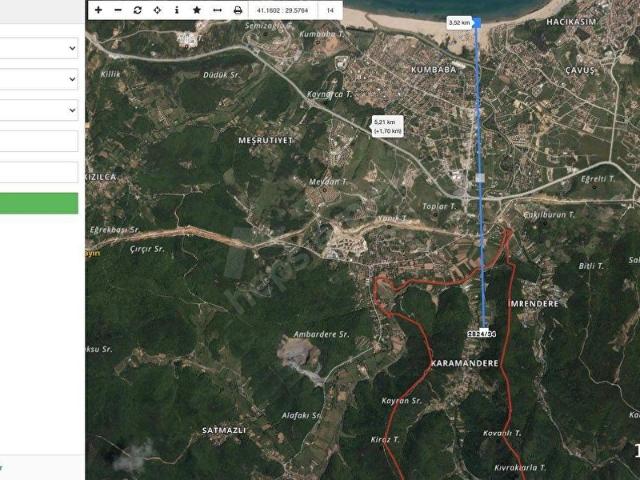Tap the star favorites icon
This screenshot has height=480, width=640.
(x=197, y=10)
